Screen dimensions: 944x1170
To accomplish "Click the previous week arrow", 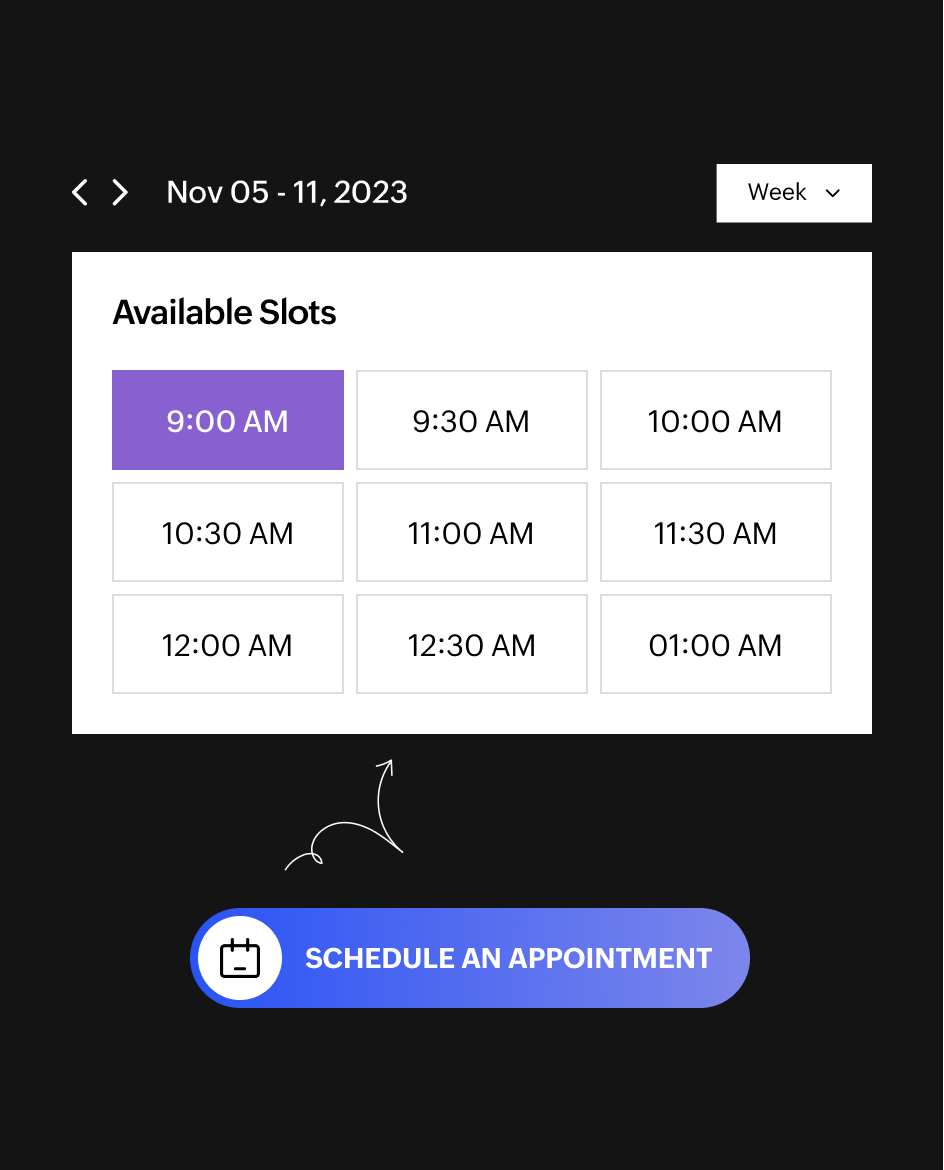I will tap(80, 192).
